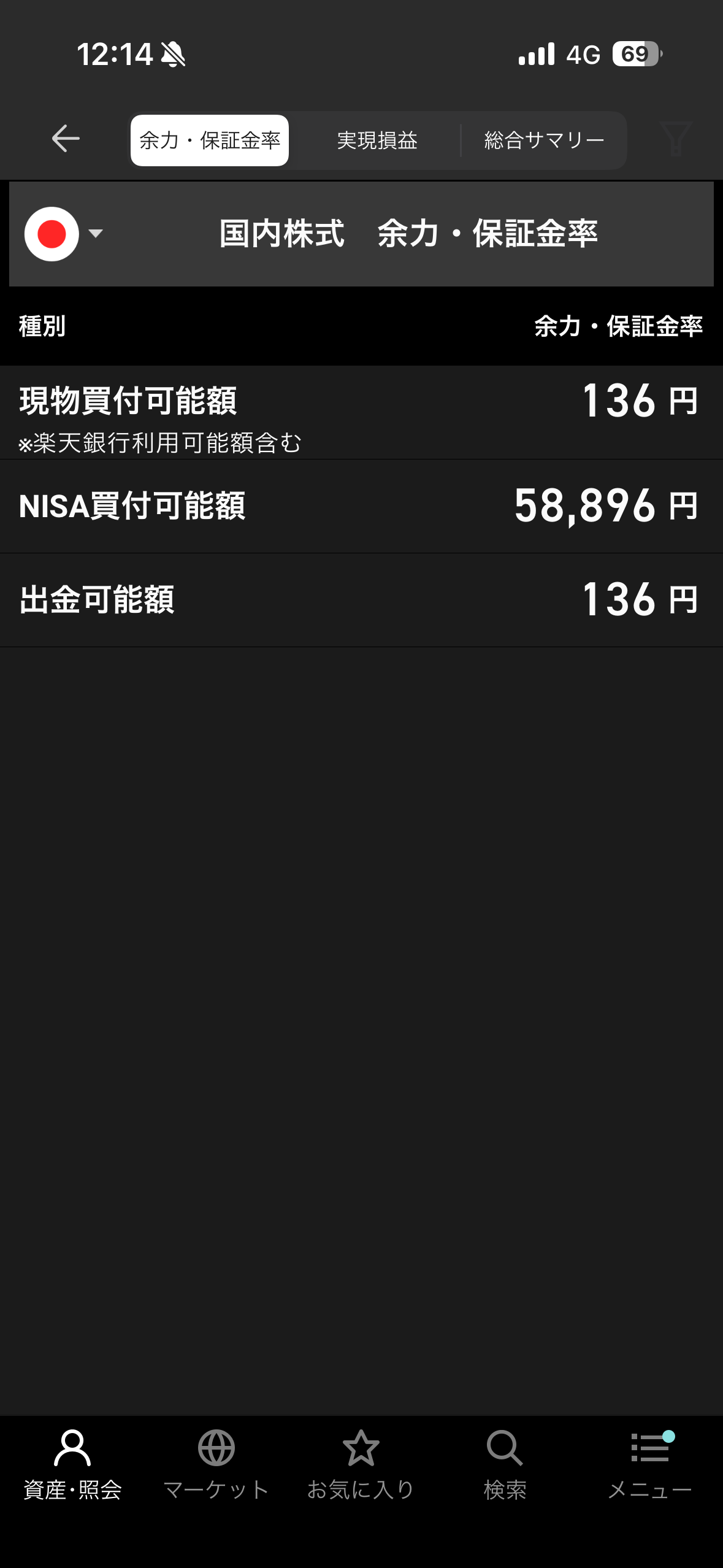Screen dimensions: 723x1568
Task: Tap the filter funnel icon
Action: tap(675, 139)
